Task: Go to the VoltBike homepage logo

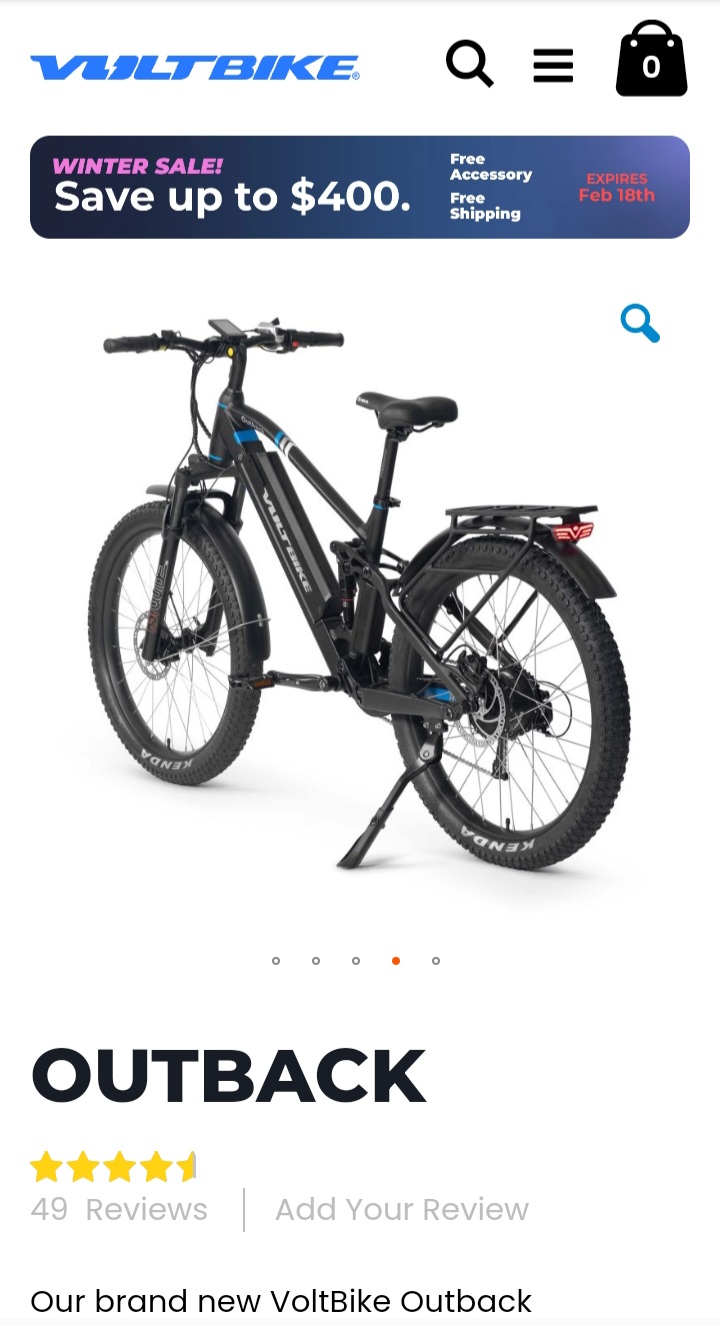Action: (x=195, y=68)
